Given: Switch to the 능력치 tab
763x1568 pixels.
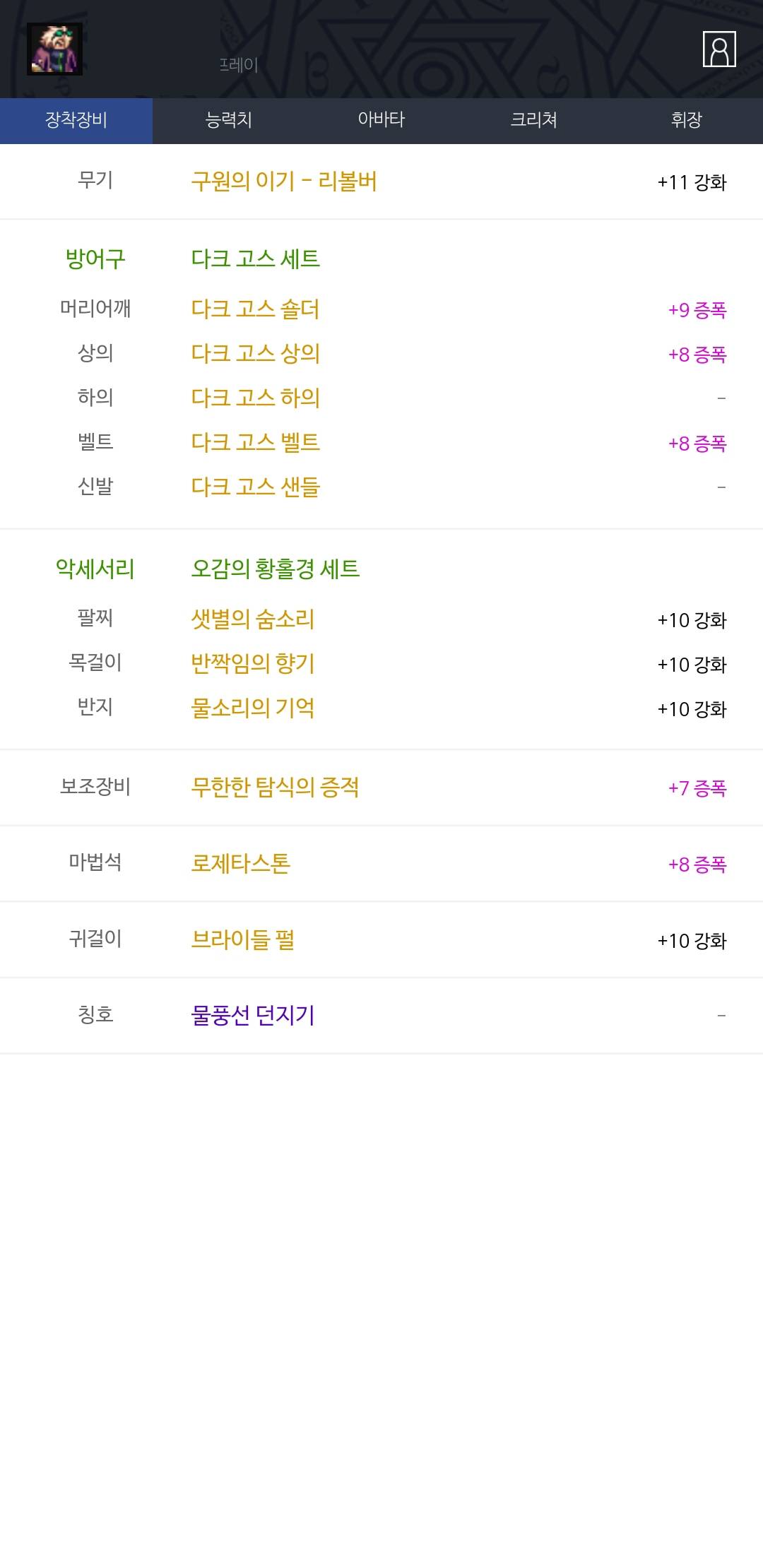Looking at the screenshot, I should [x=228, y=120].
